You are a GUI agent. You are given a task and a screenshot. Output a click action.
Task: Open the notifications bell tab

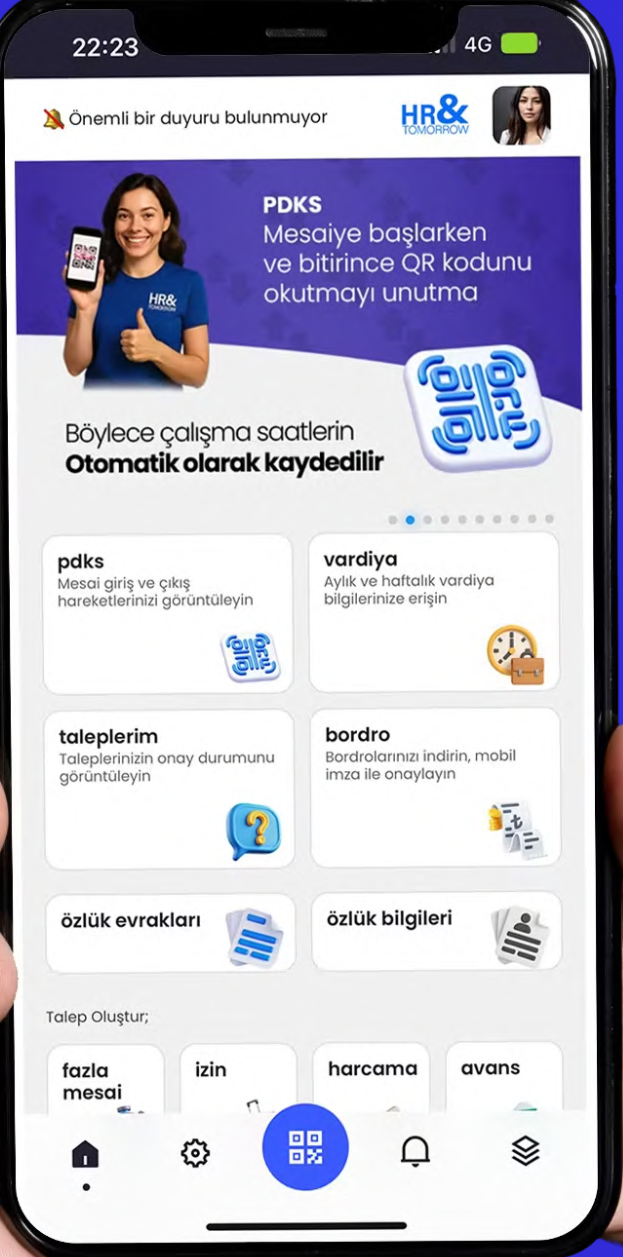click(x=415, y=1152)
